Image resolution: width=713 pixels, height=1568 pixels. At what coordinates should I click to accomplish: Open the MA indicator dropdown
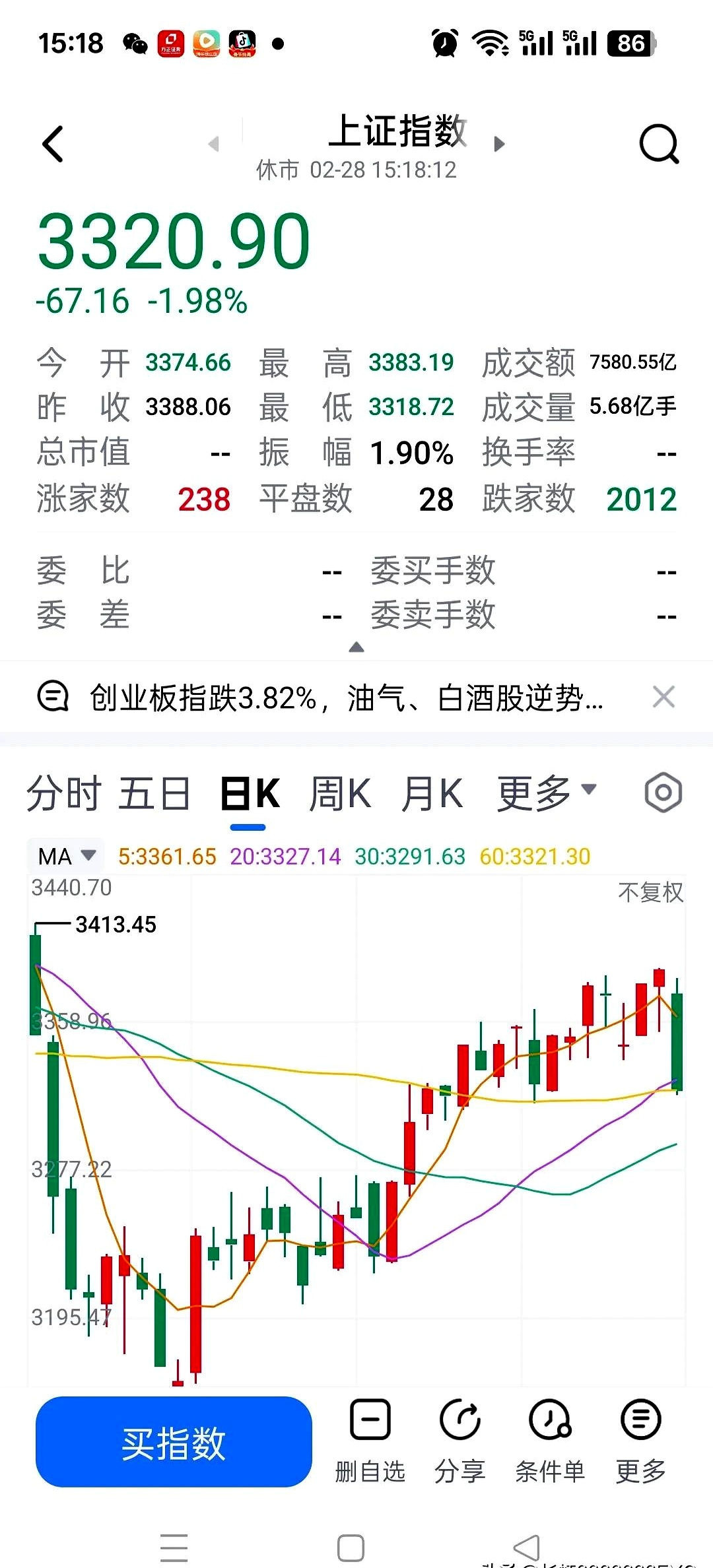point(65,855)
